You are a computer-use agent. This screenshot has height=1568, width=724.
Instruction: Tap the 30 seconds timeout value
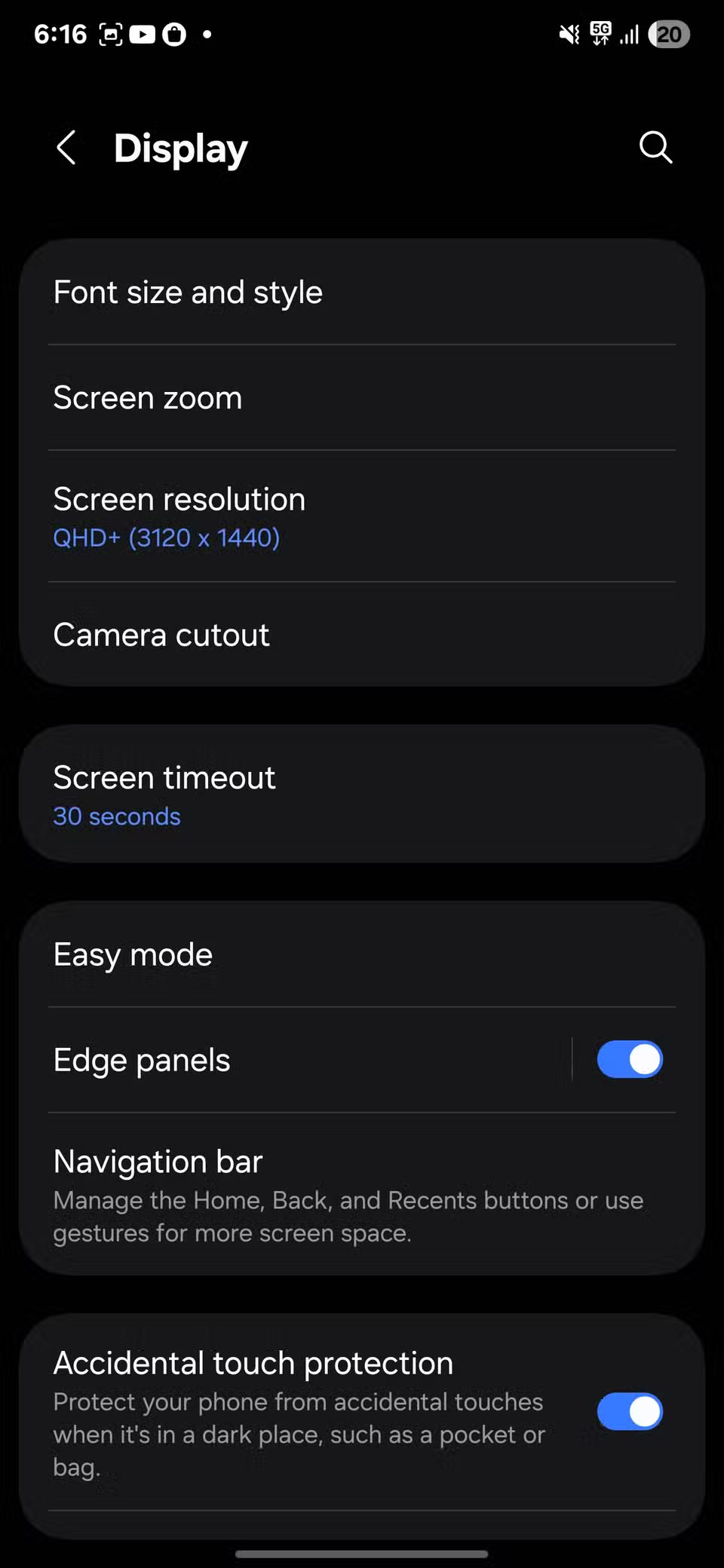point(116,816)
